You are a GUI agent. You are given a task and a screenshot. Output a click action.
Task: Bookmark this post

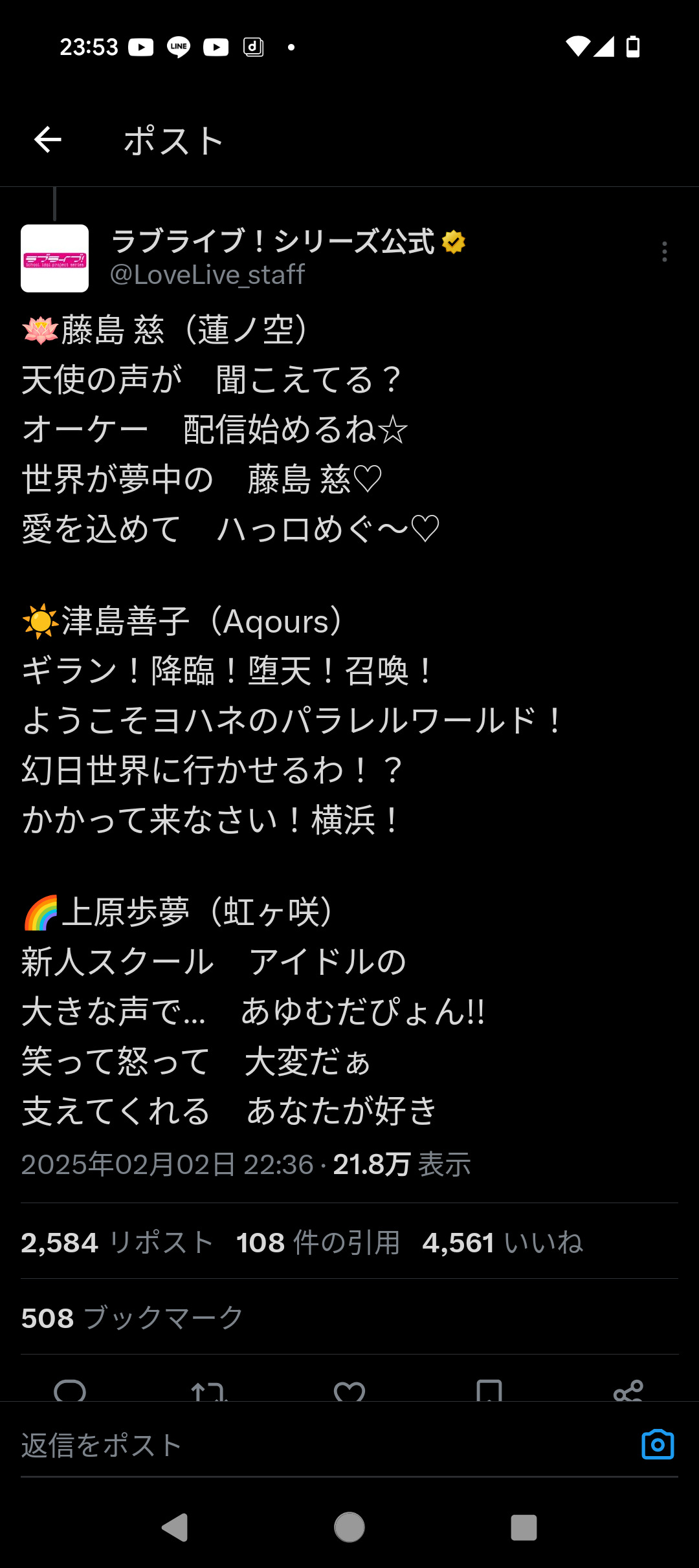[489, 1391]
